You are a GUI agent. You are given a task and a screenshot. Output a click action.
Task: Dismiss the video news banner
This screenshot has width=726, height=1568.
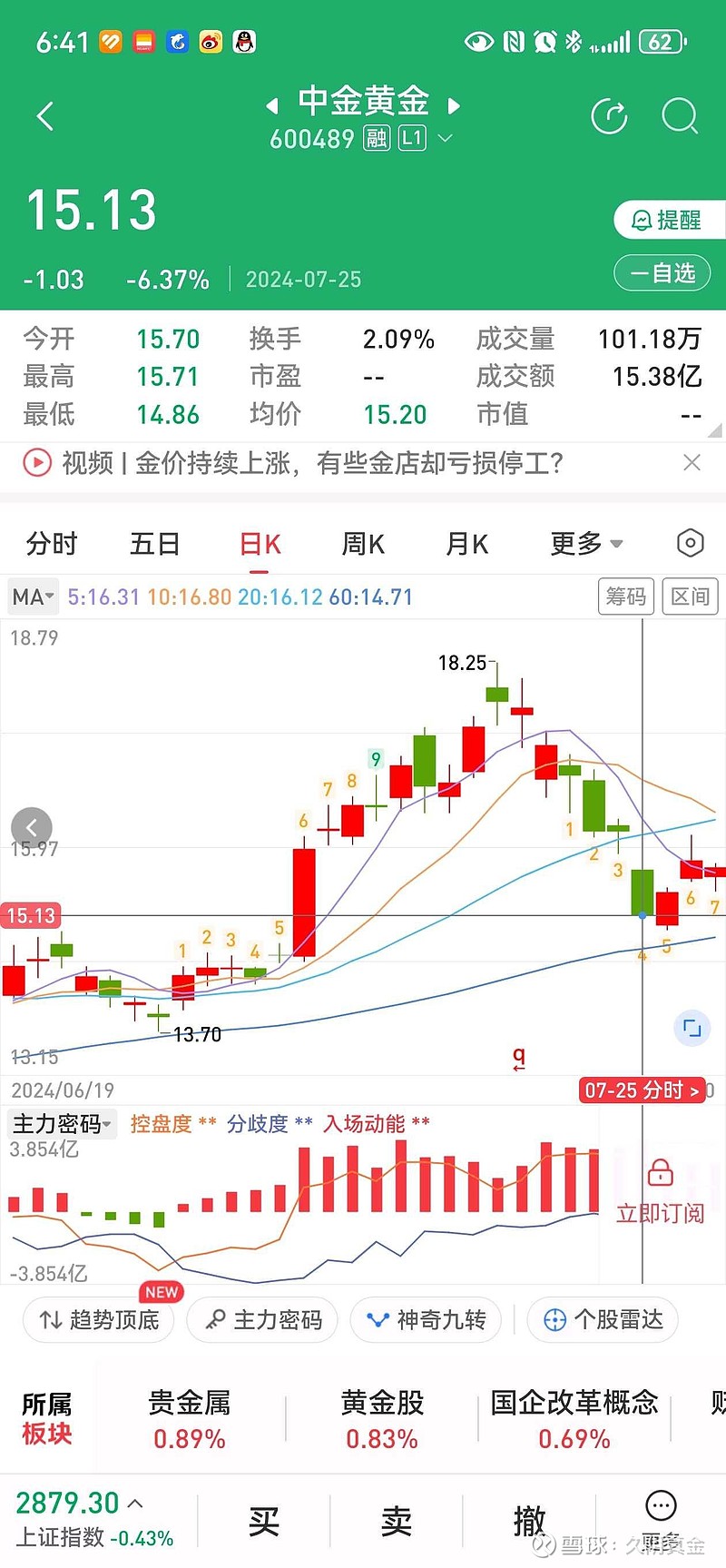pos(692,463)
